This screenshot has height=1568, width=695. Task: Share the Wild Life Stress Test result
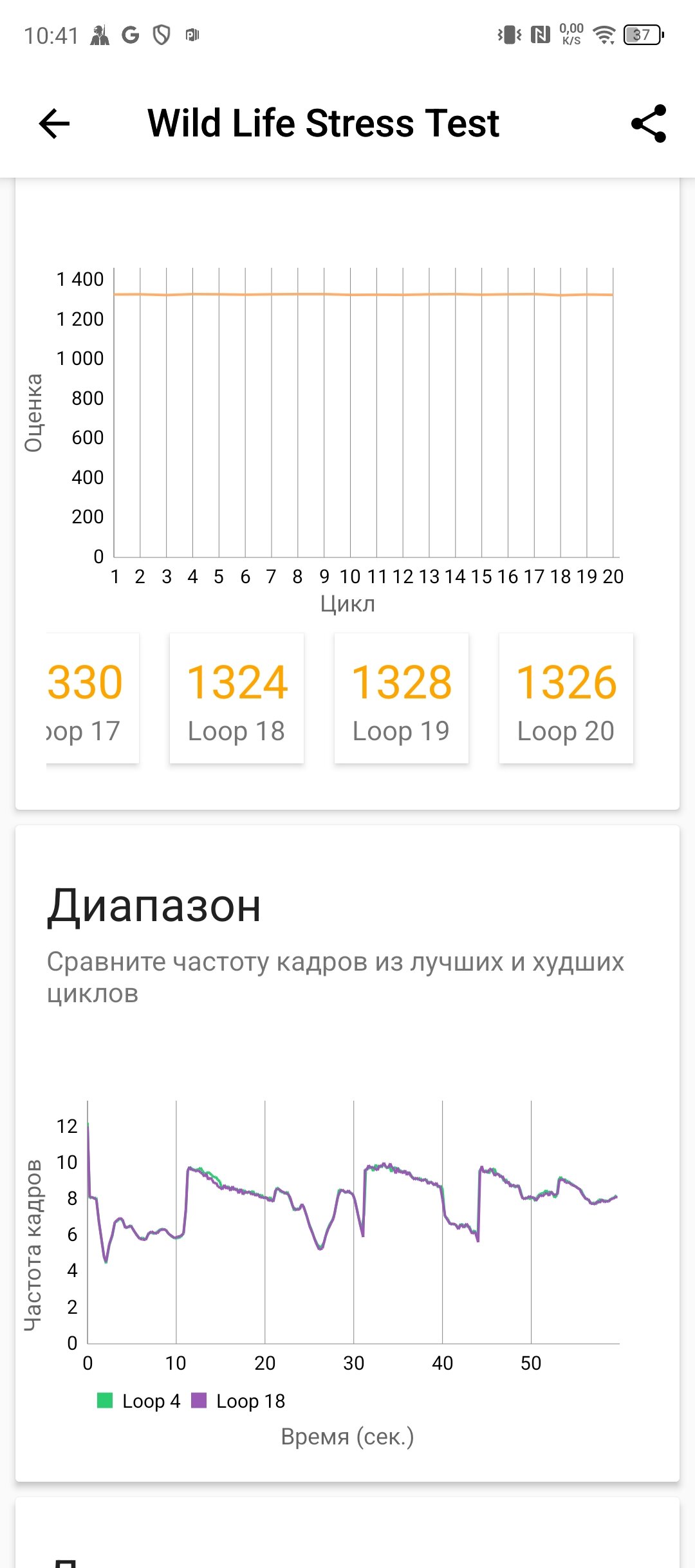point(649,124)
